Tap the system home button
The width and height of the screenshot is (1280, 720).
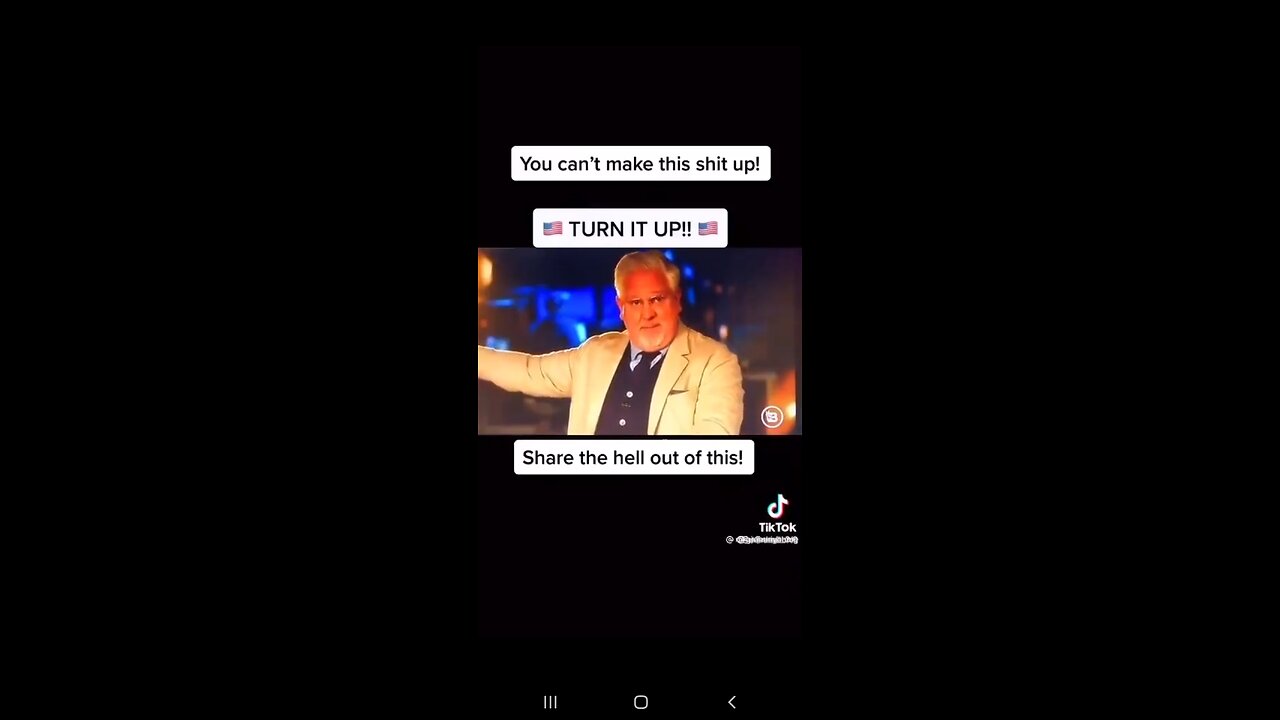click(641, 702)
